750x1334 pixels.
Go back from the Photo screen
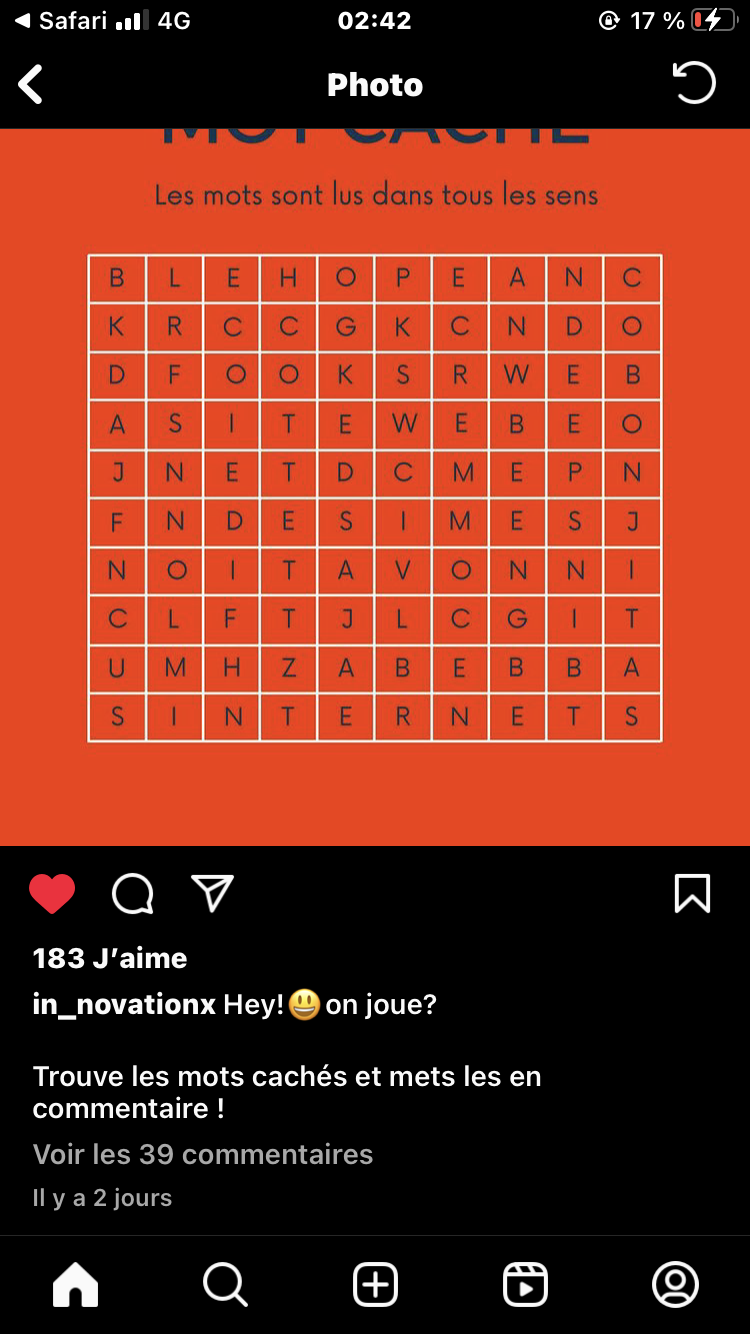31,85
